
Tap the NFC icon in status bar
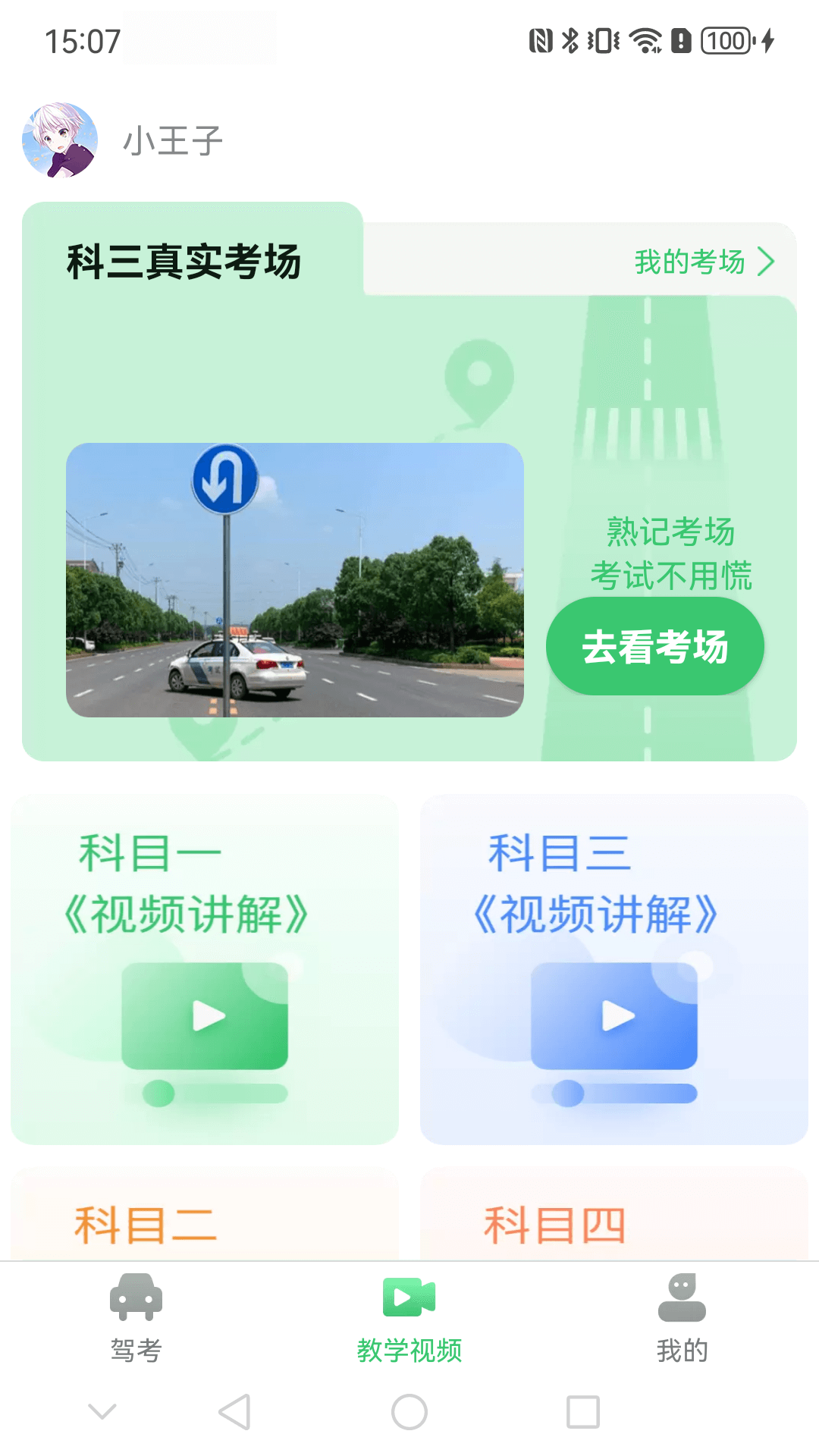point(539,41)
